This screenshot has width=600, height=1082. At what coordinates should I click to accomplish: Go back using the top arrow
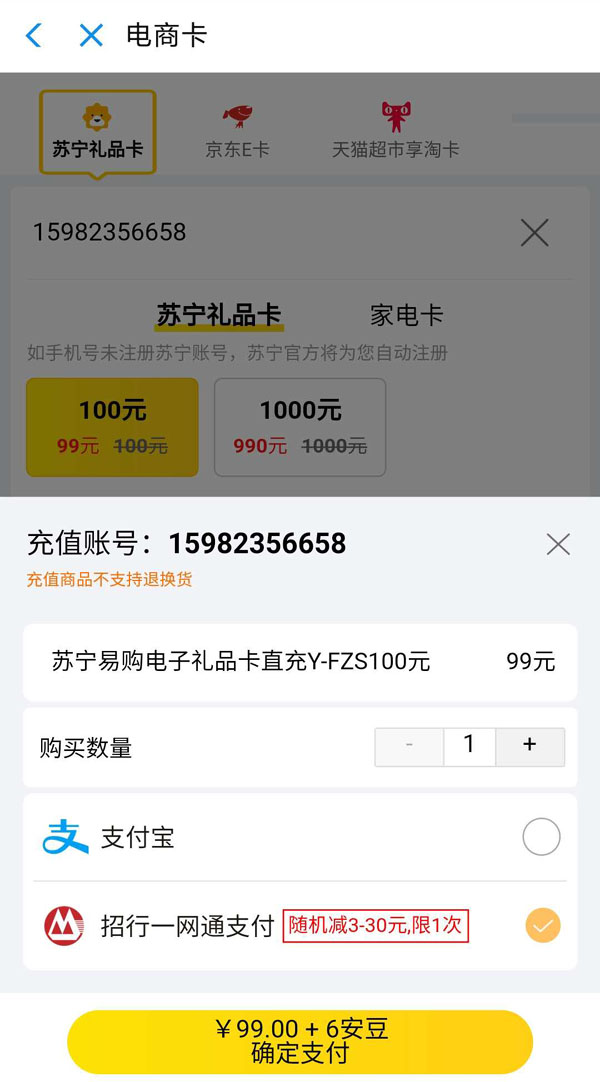point(34,36)
